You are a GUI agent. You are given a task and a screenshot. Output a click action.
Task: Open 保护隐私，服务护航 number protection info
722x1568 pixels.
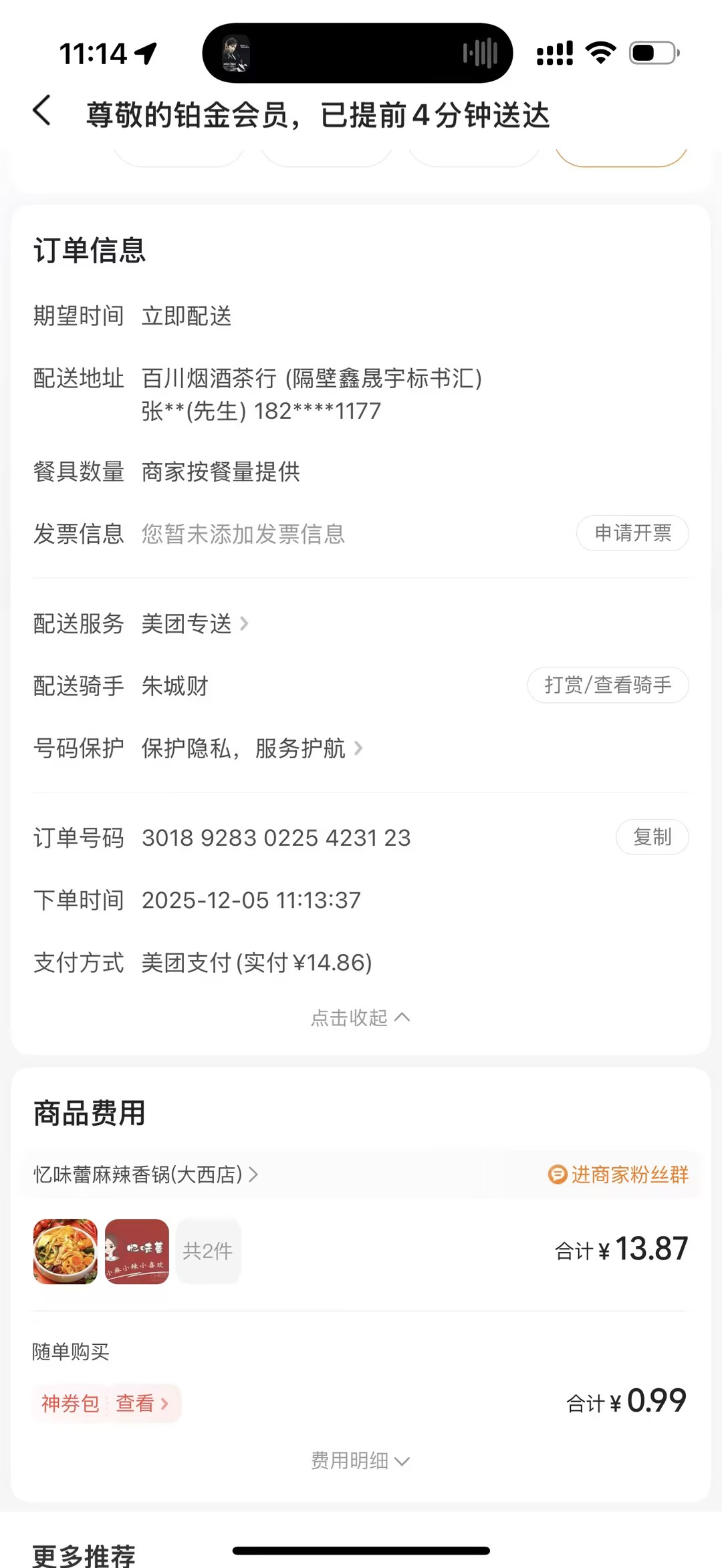click(x=251, y=748)
